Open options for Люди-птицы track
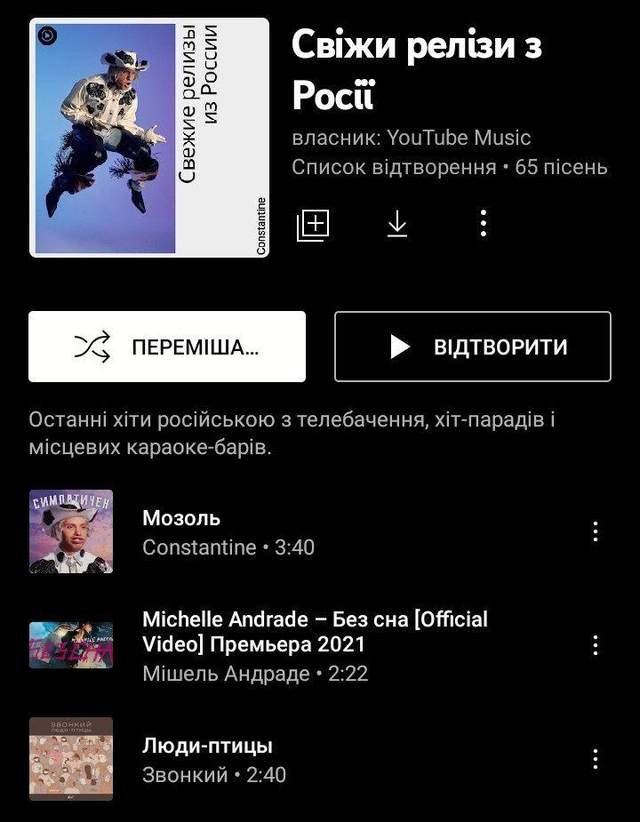Image resolution: width=640 pixels, height=822 pixels. click(x=595, y=759)
